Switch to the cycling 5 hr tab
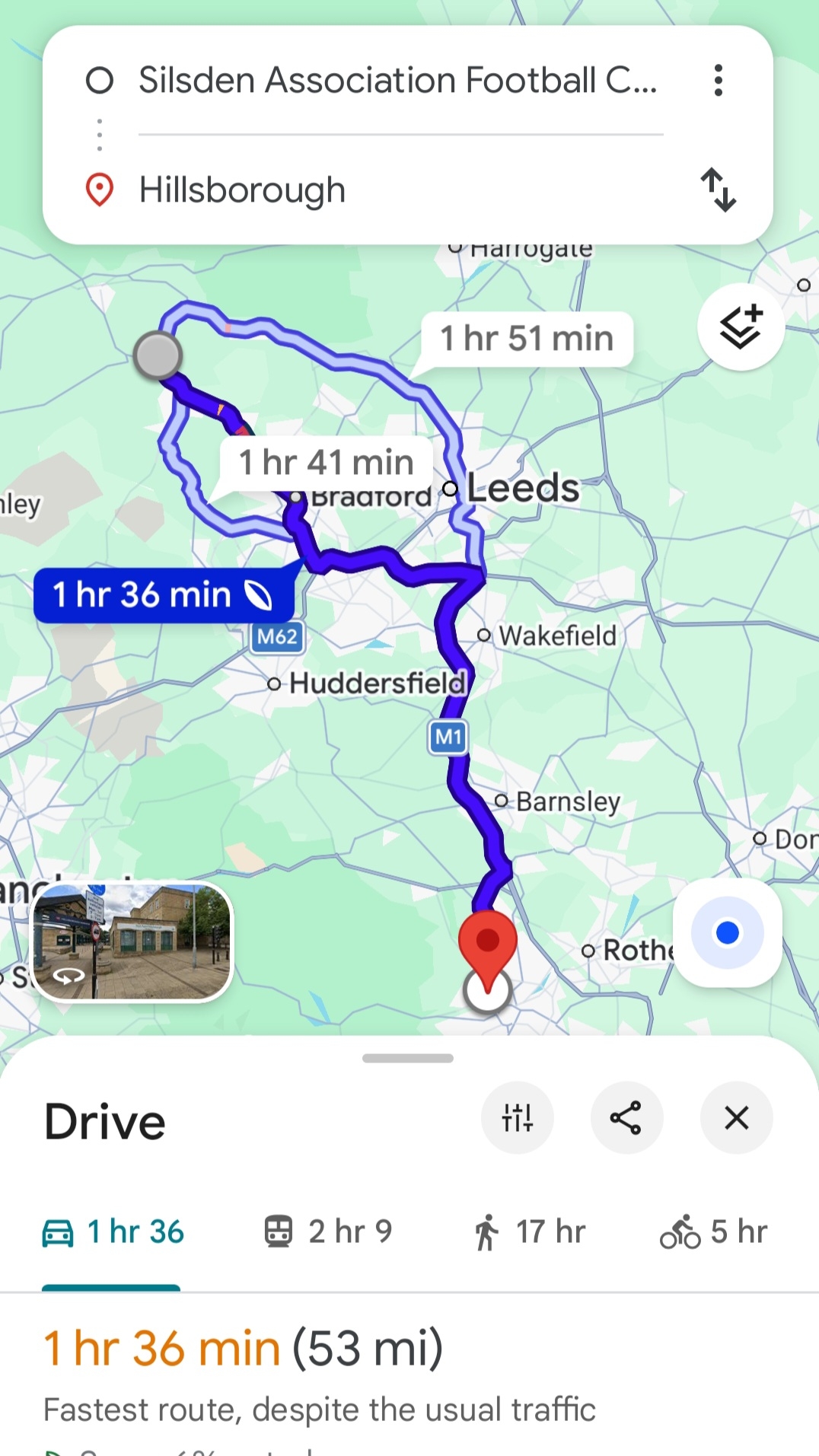 click(713, 1232)
